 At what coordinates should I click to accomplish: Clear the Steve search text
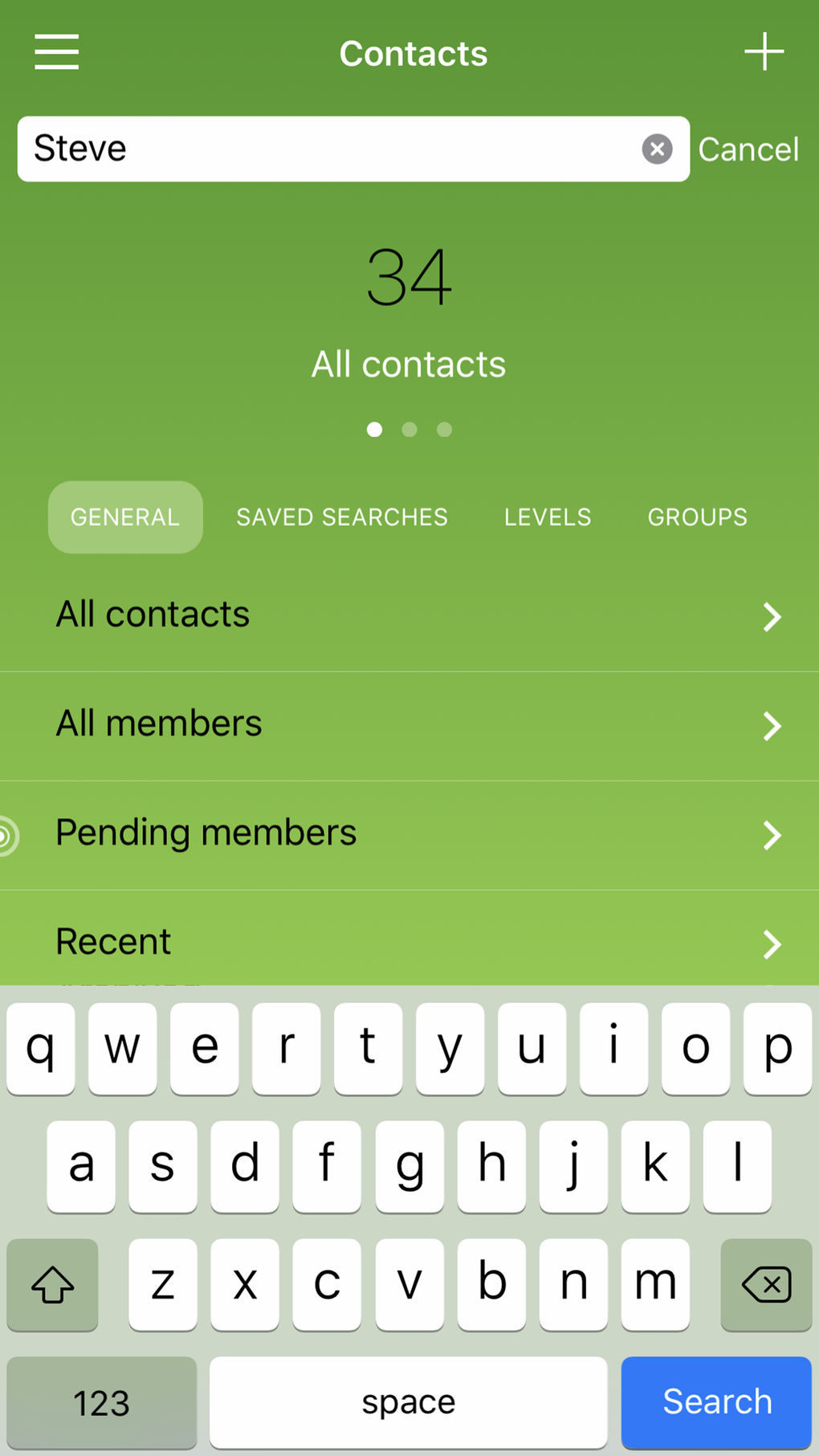pyautogui.click(x=657, y=149)
